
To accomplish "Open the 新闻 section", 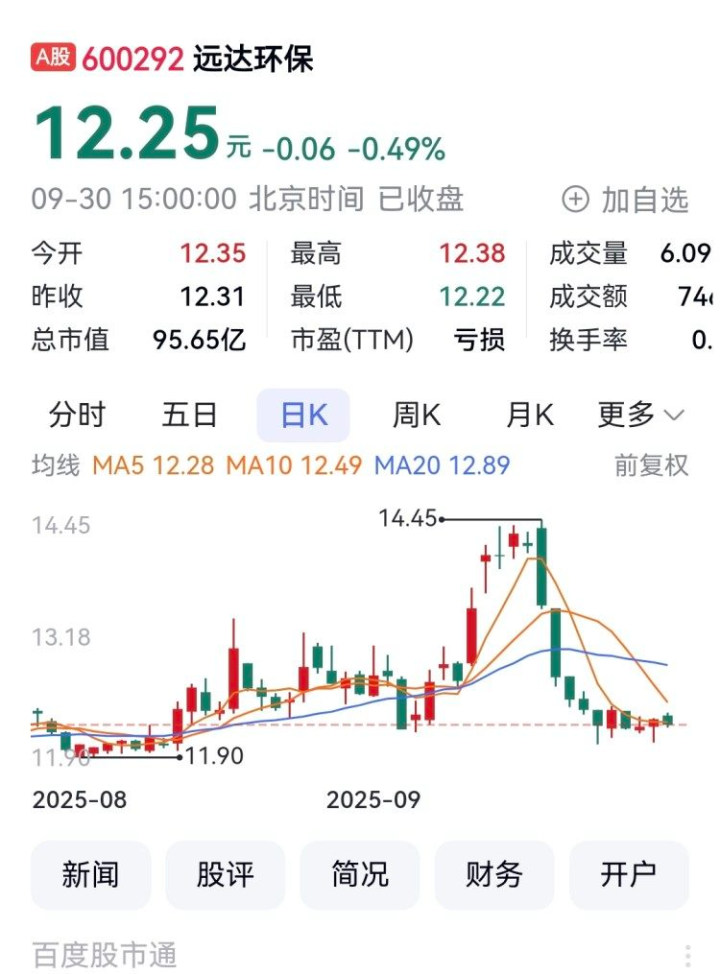I will (x=91, y=875).
